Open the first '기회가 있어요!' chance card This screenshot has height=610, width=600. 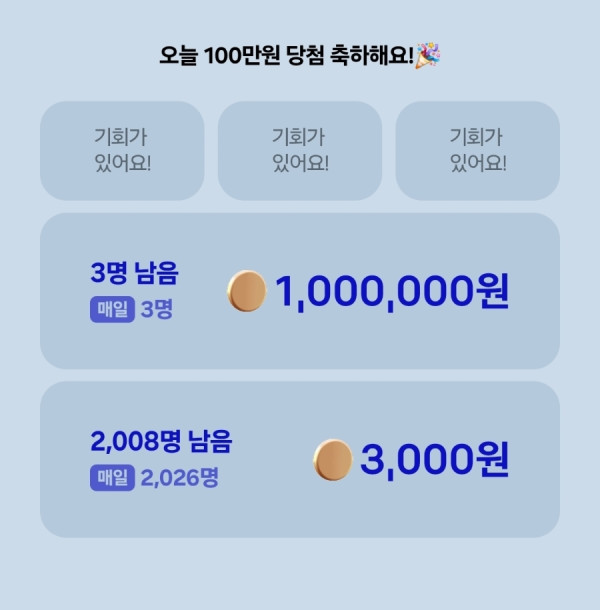click(122, 150)
